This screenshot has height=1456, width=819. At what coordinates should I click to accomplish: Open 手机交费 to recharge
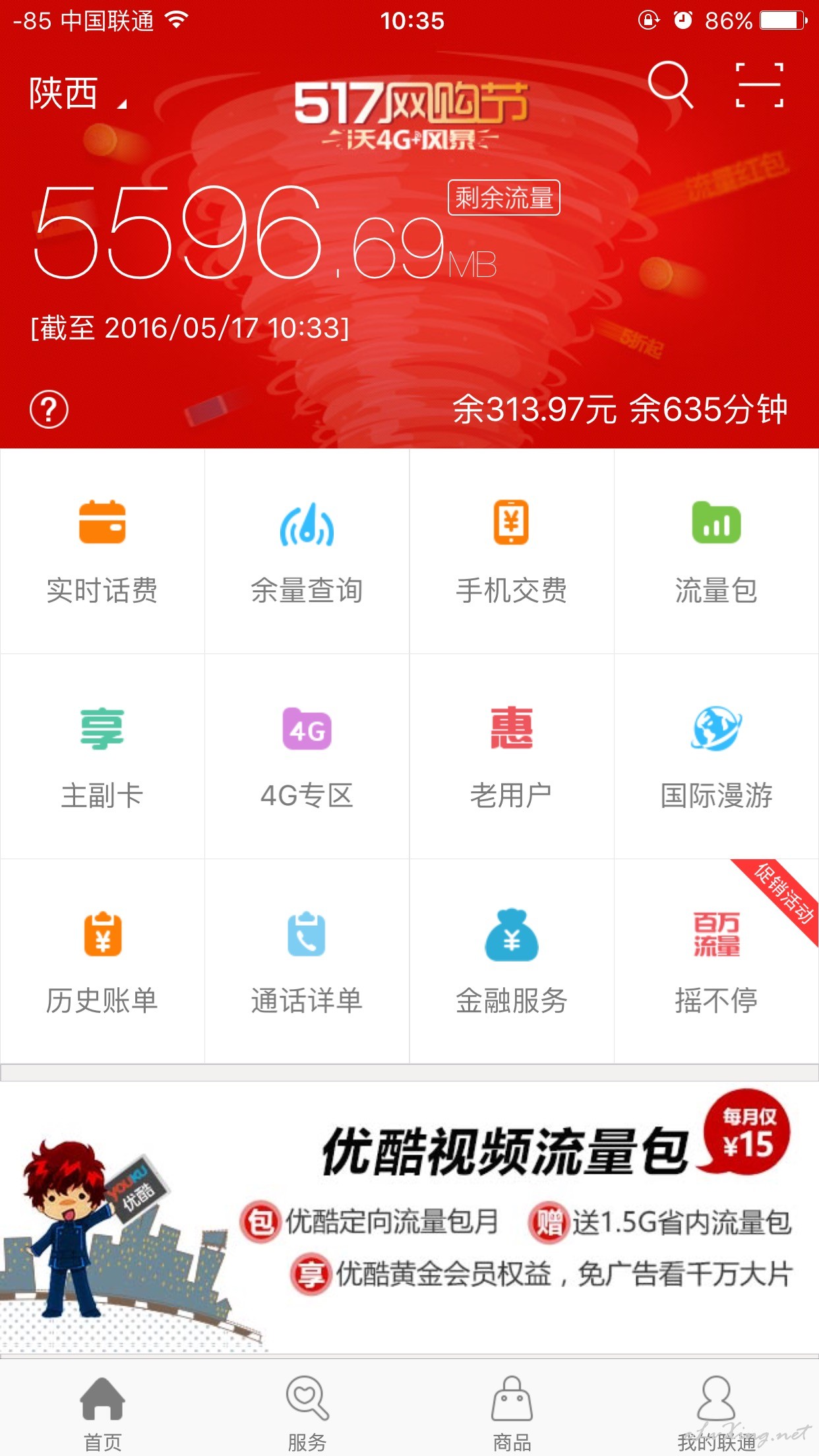click(x=512, y=552)
